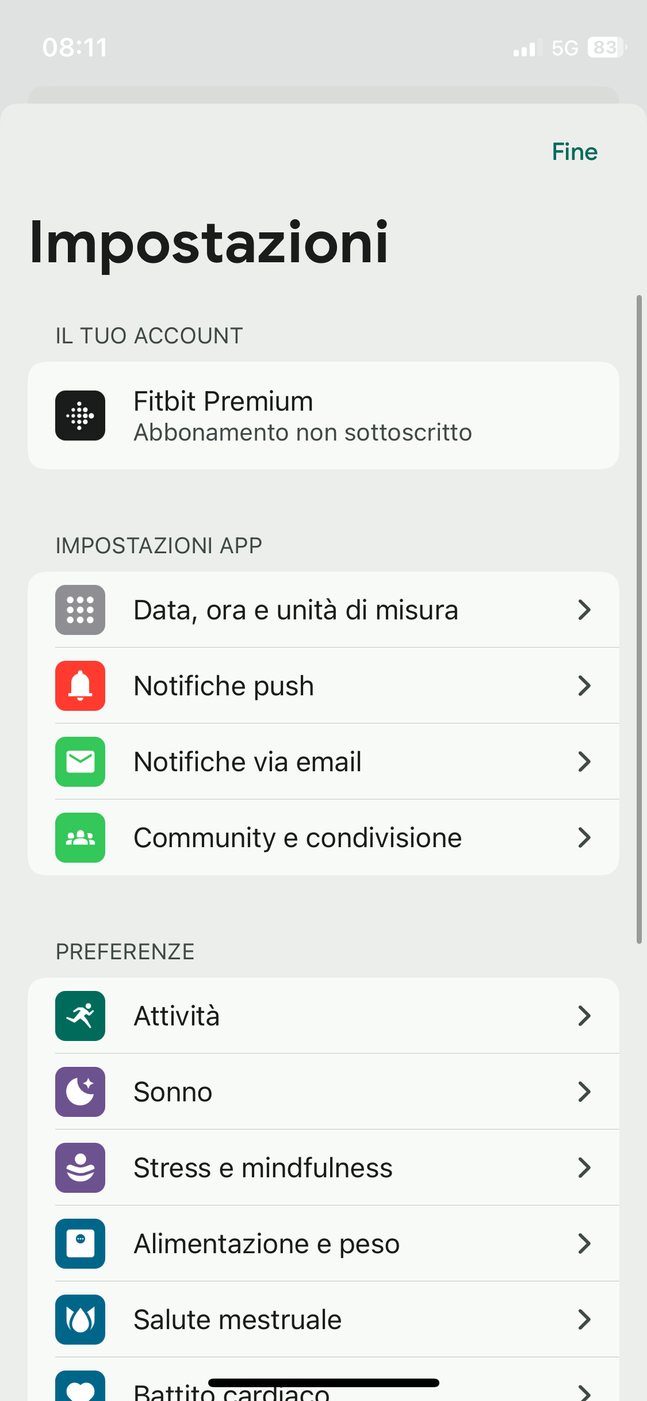The image size is (647, 1401).
Task: Open Alimentazione e peso preferences
Action: (322, 1244)
